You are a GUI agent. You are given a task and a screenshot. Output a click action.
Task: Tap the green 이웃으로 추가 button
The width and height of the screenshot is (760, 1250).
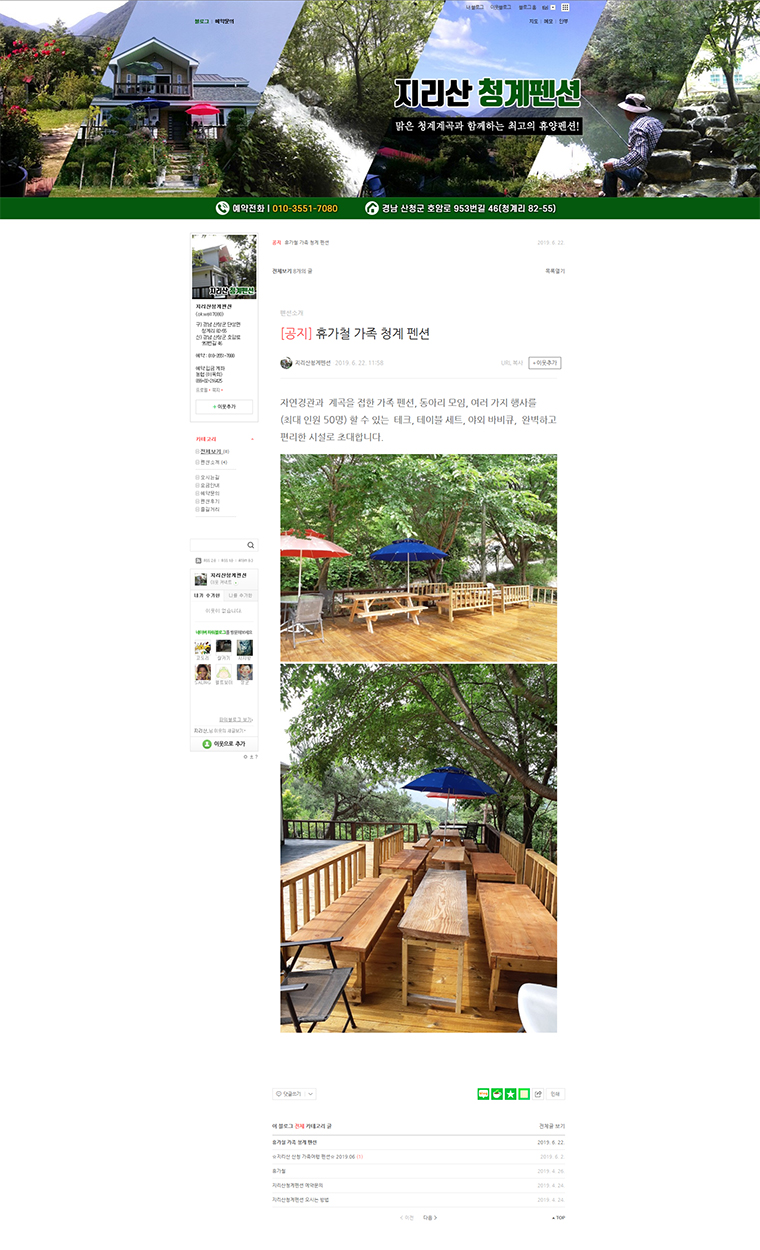click(x=223, y=744)
